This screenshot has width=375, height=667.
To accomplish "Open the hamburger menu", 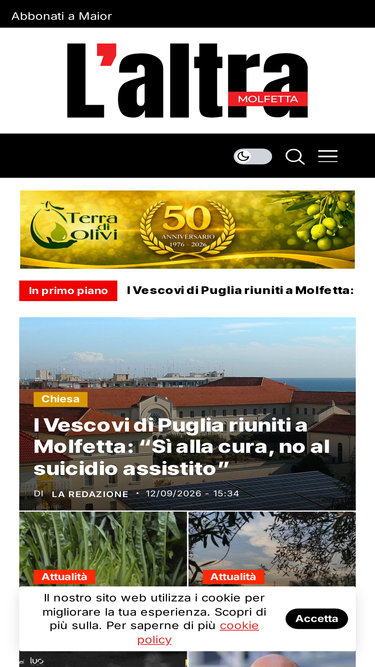I will [x=328, y=156].
